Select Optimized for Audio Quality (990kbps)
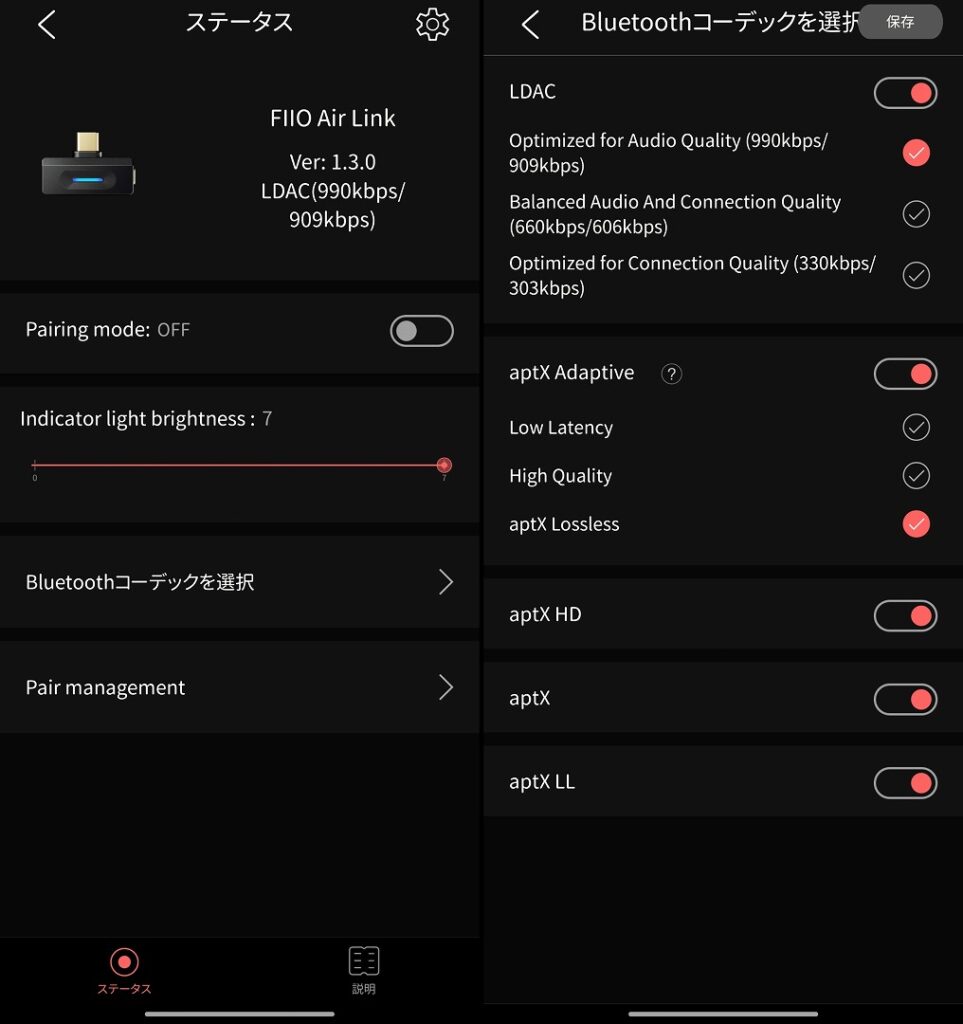963x1024 pixels. (916, 153)
